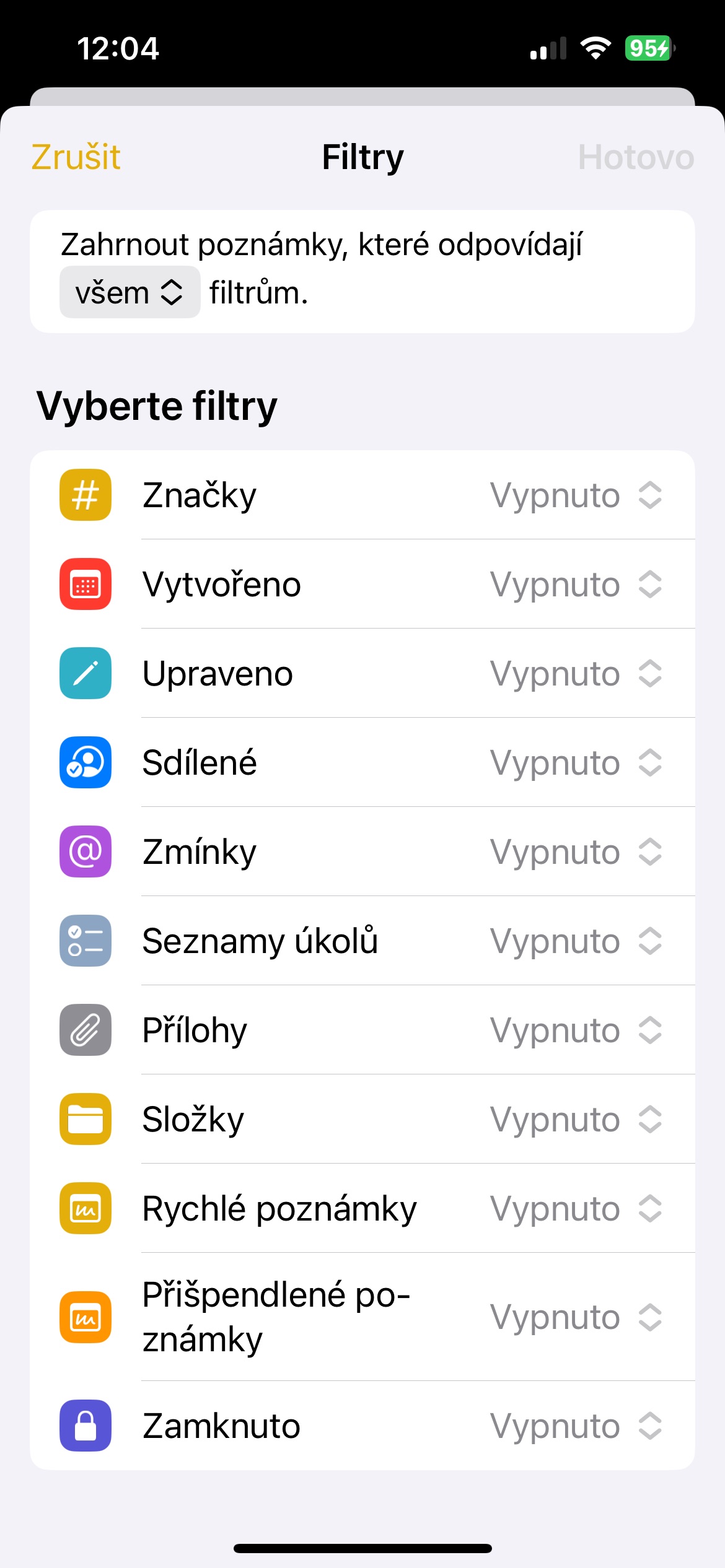Set the Vytvořeno date filter
This screenshot has width=725, height=1568.
575,585
